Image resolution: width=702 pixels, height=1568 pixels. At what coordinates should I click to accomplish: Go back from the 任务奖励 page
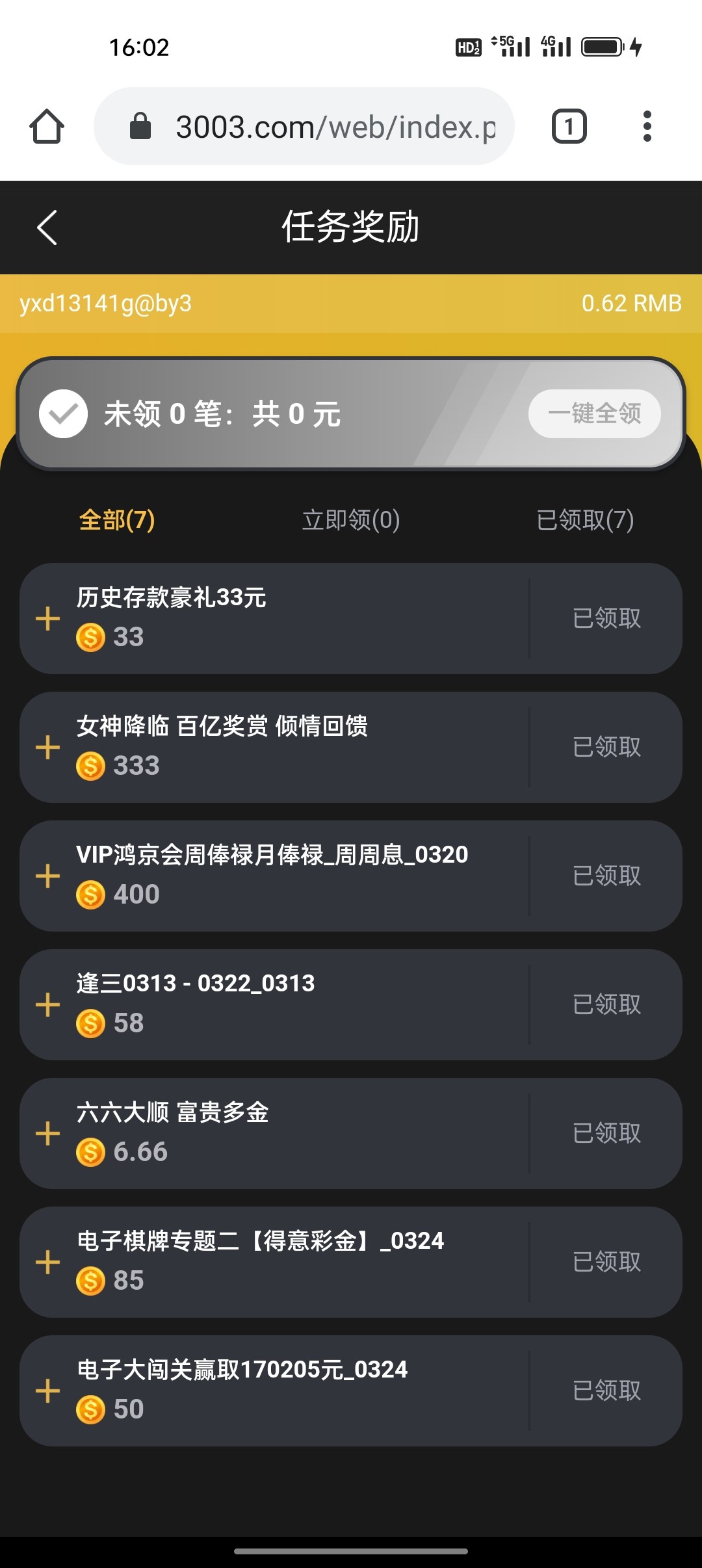47,228
